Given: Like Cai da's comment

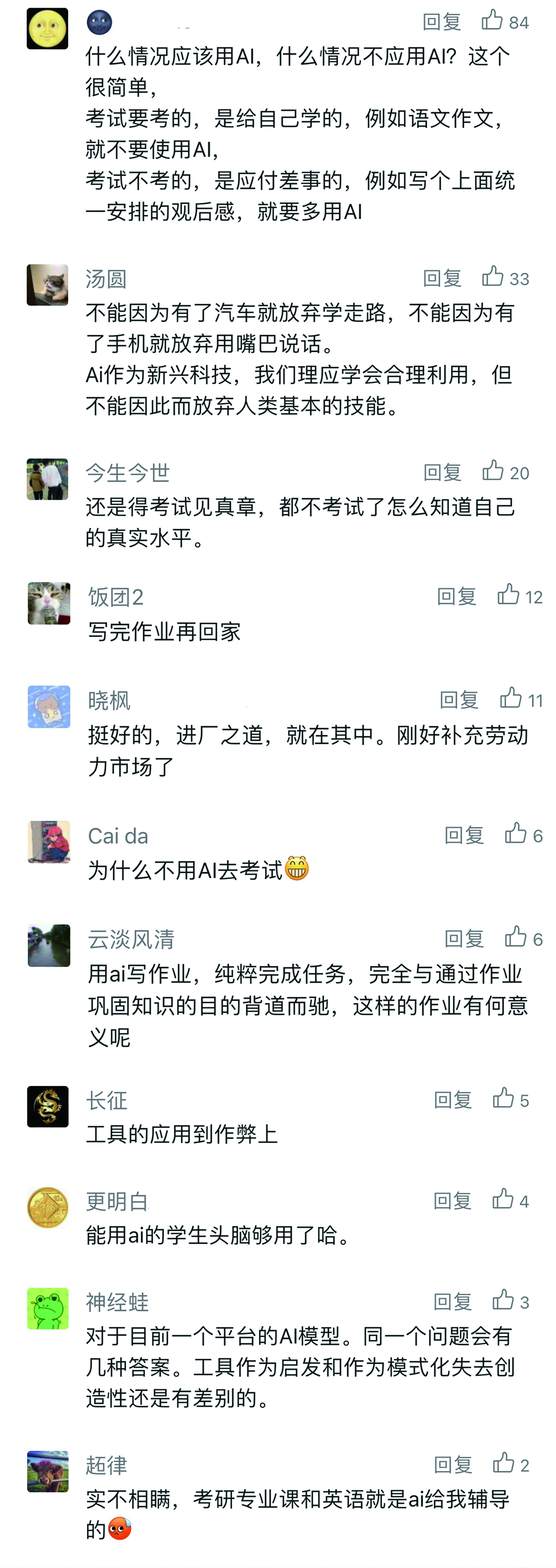Looking at the screenshot, I should click(x=516, y=833).
